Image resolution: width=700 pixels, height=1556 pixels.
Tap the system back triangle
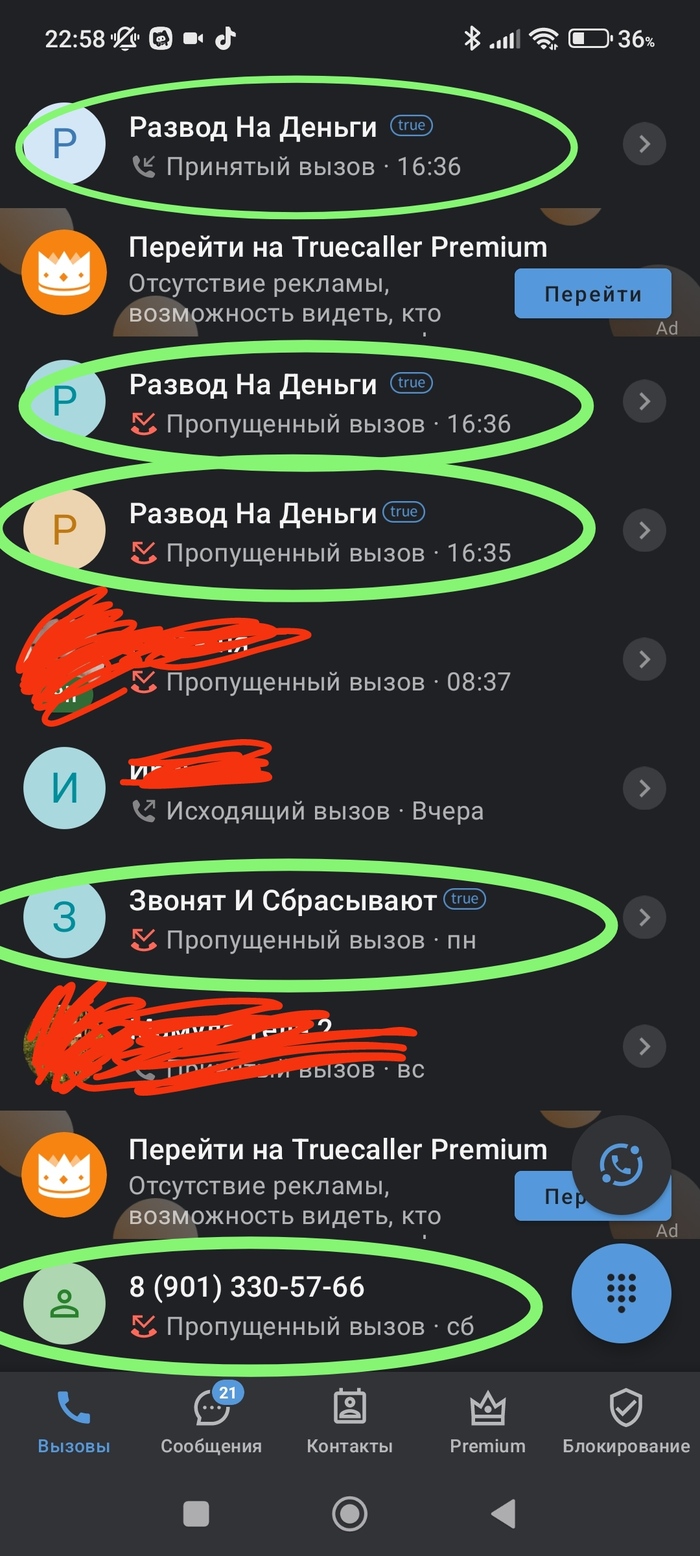[503, 1513]
